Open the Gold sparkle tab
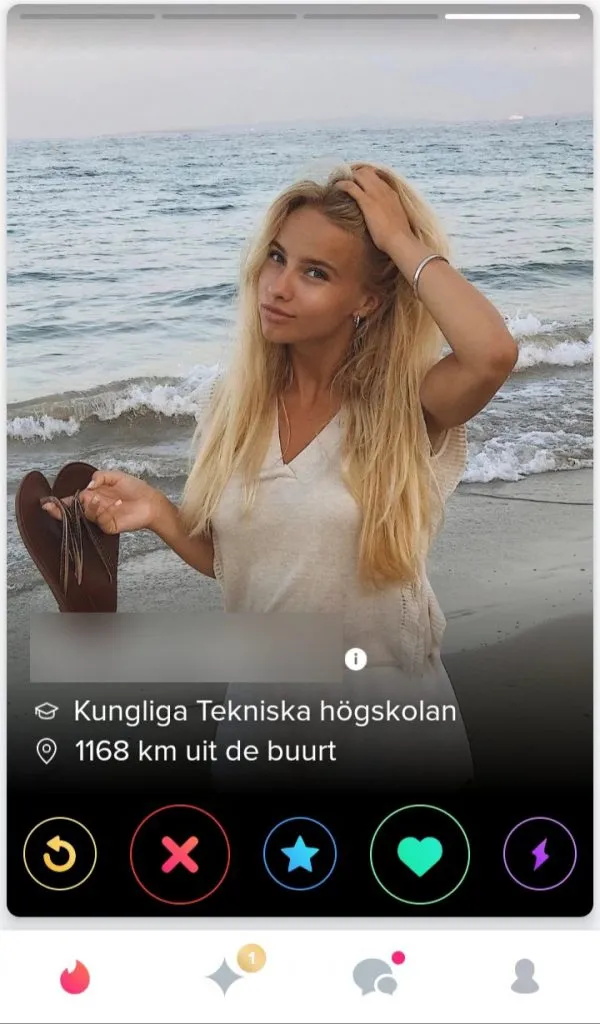 (x=226, y=976)
